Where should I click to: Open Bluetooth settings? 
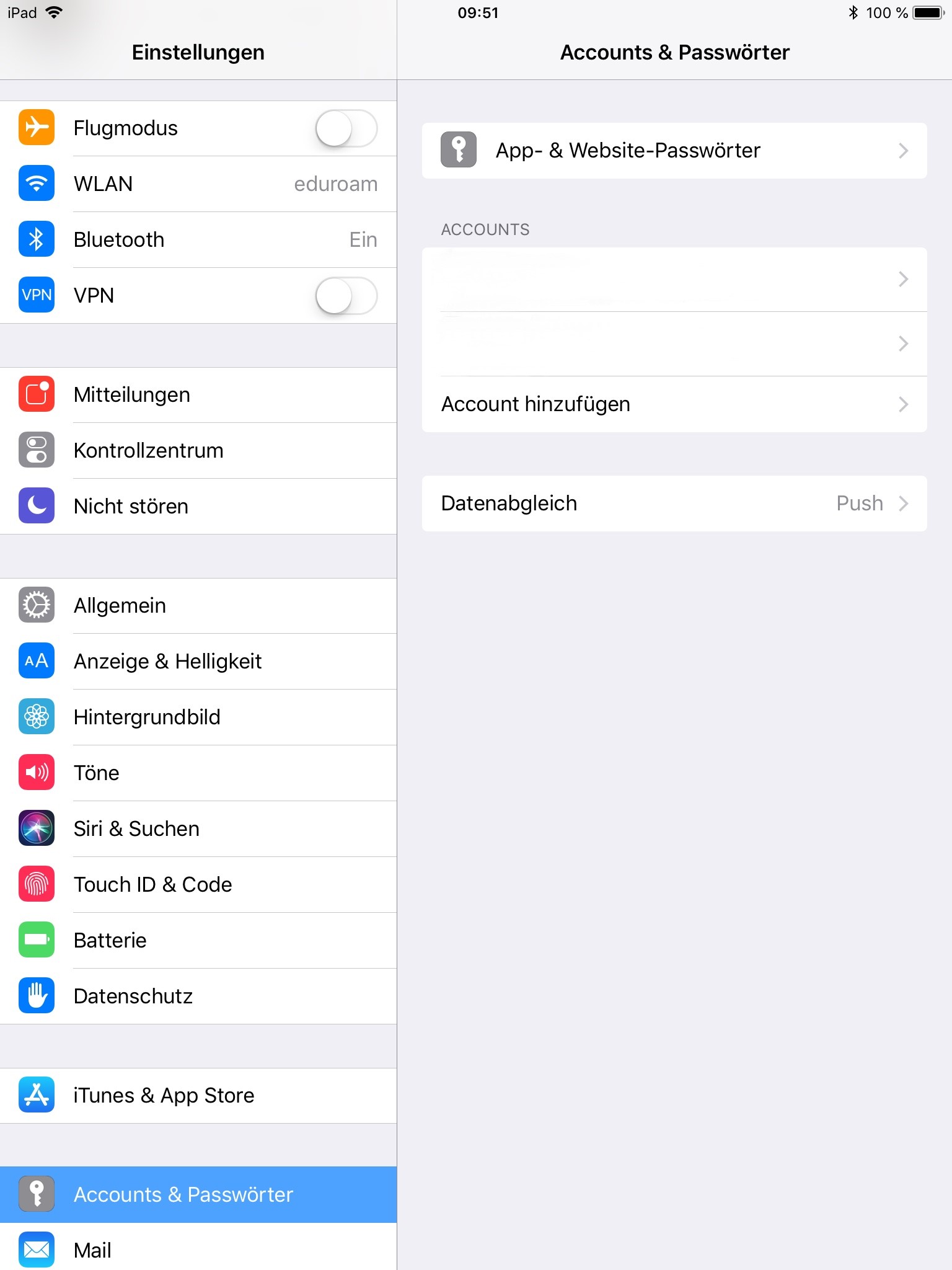pyautogui.click(x=198, y=240)
